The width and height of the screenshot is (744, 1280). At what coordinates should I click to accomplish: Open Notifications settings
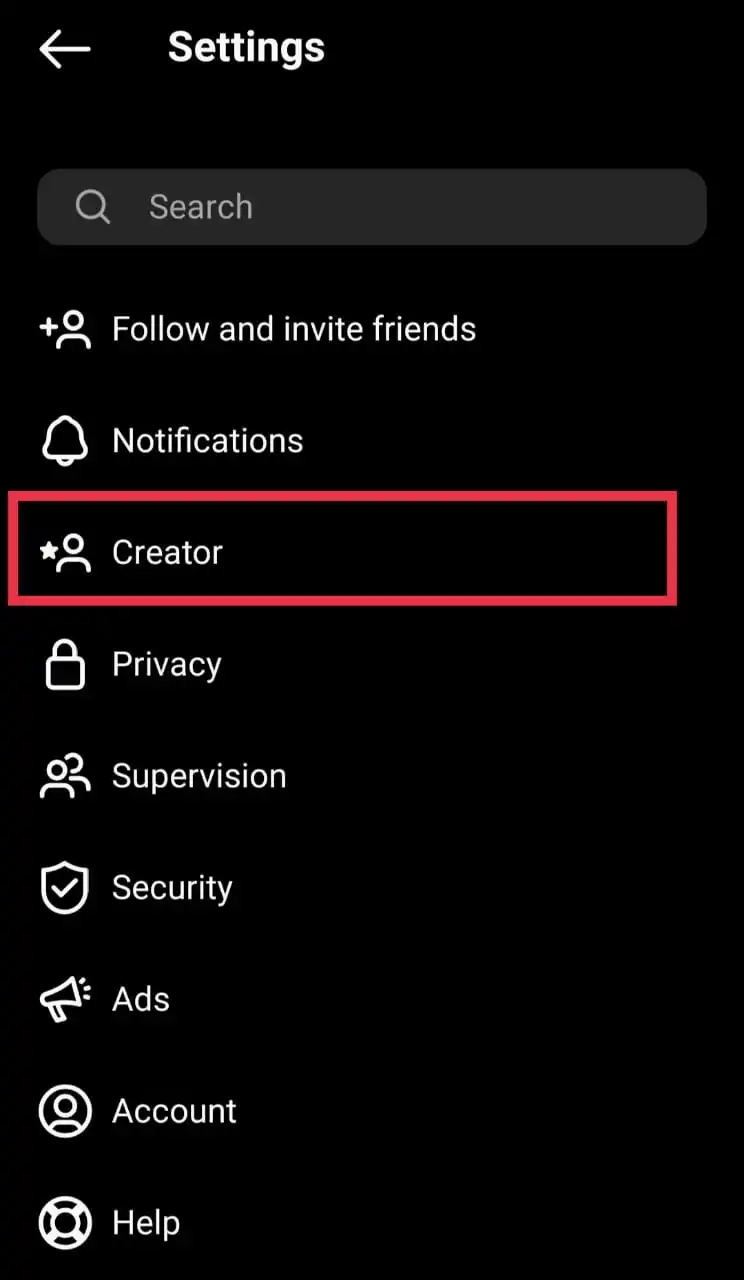(x=207, y=441)
